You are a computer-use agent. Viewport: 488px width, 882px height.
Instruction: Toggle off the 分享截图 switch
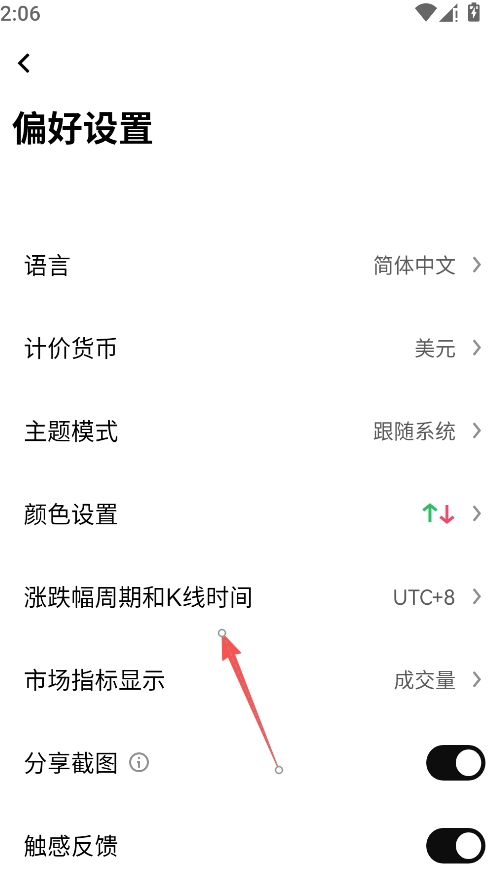coord(455,763)
